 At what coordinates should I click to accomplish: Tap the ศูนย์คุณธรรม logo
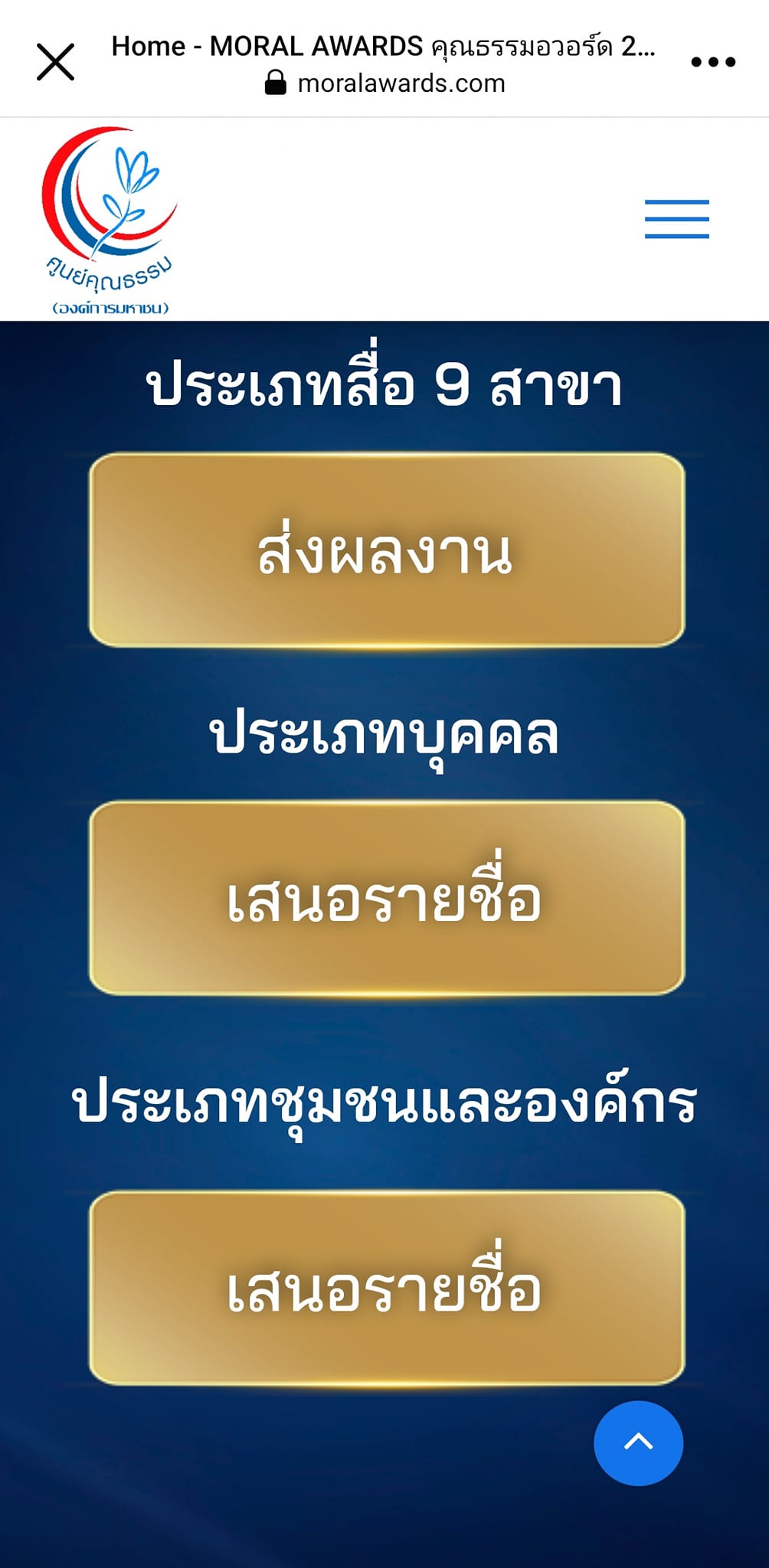(x=110, y=220)
